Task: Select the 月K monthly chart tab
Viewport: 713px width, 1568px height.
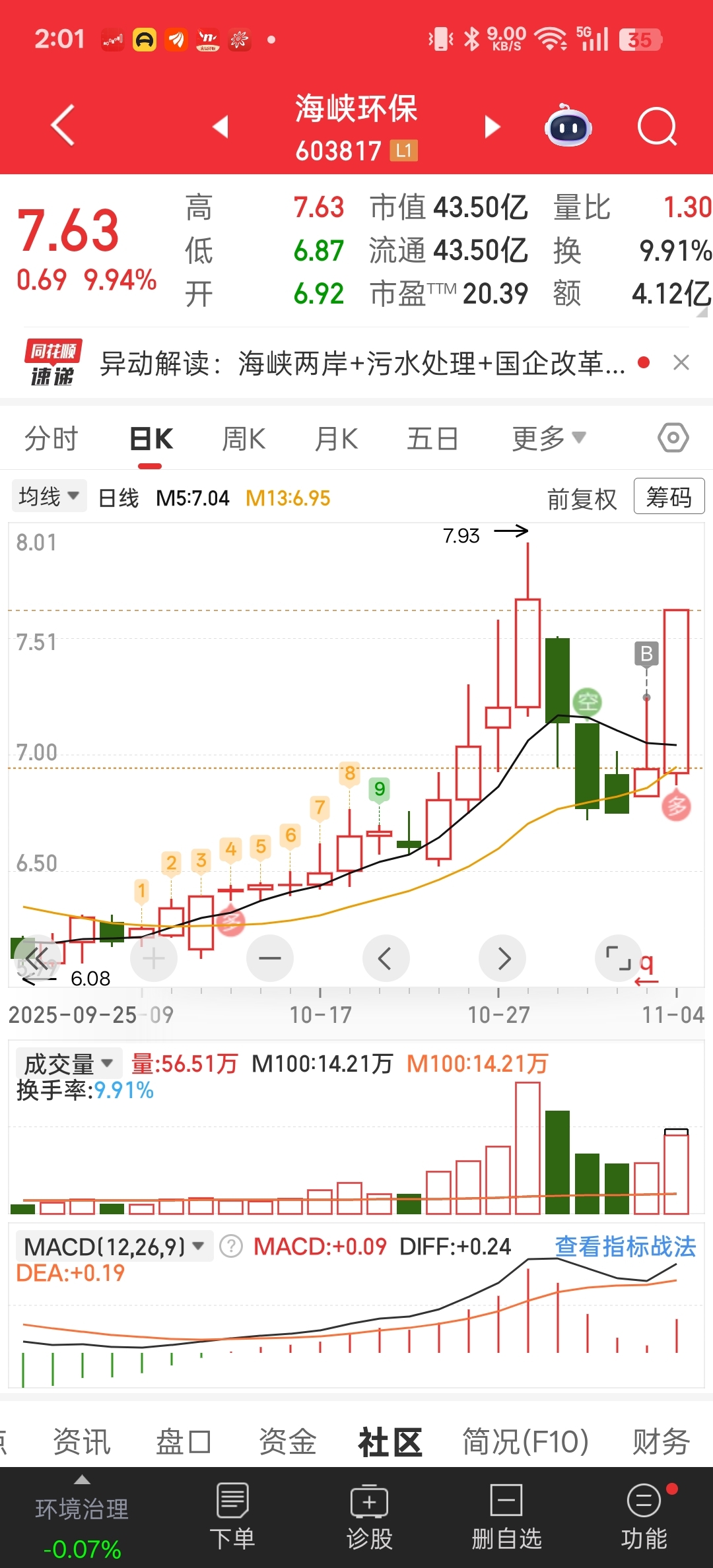Action: [336, 439]
